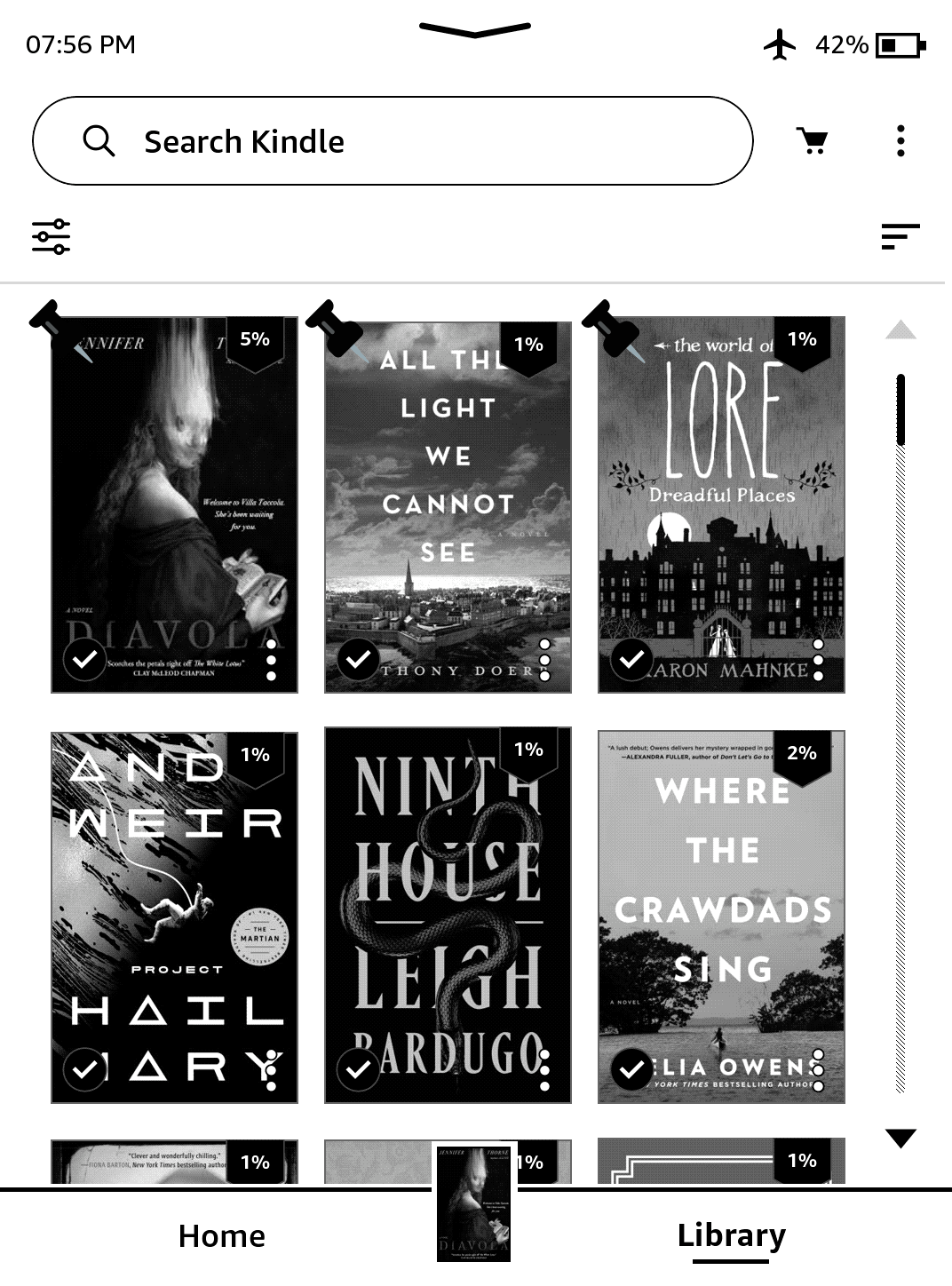Tap the airplane mode status icon
This screenshot has width=952, height=1286.
click(x=780, y=44)
